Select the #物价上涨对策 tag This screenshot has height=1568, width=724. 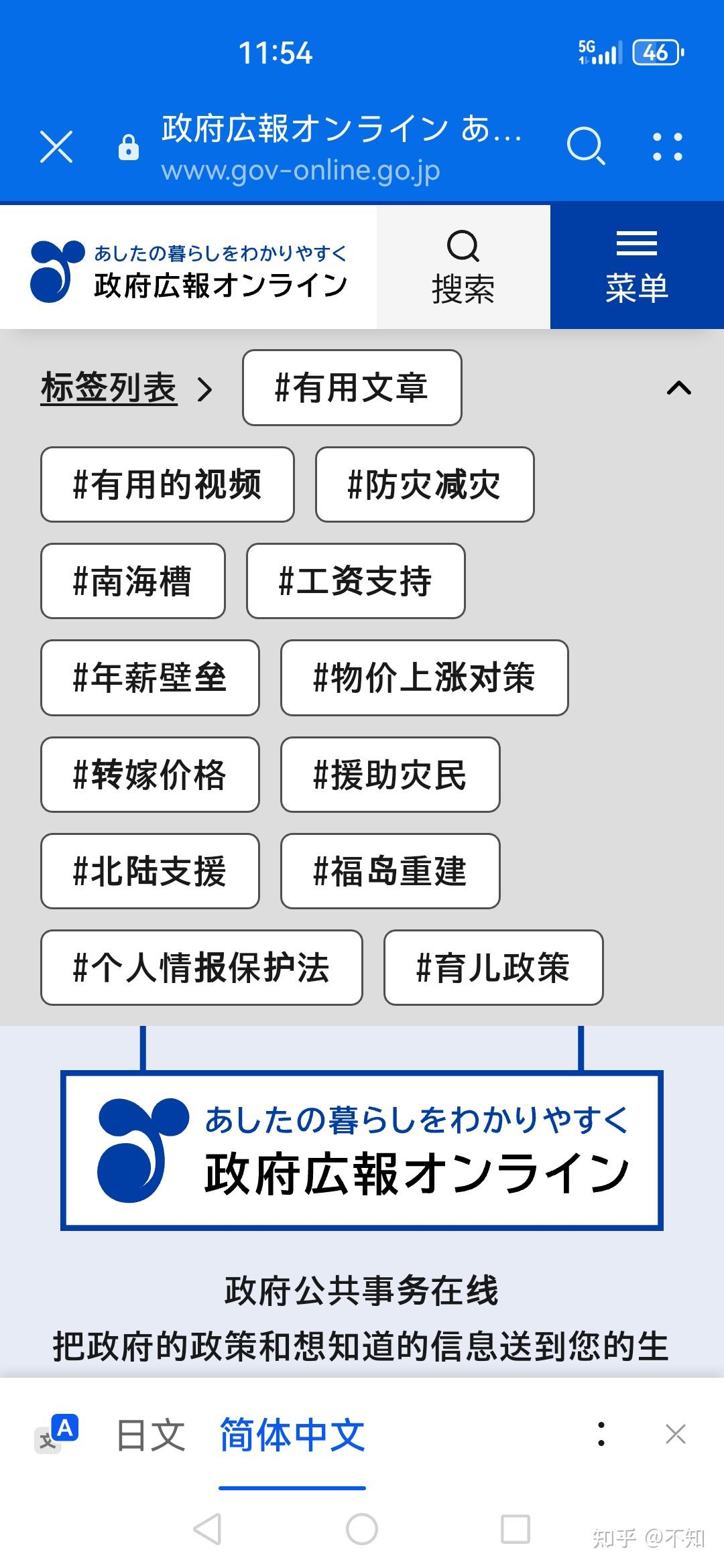(x=424, y=677)
